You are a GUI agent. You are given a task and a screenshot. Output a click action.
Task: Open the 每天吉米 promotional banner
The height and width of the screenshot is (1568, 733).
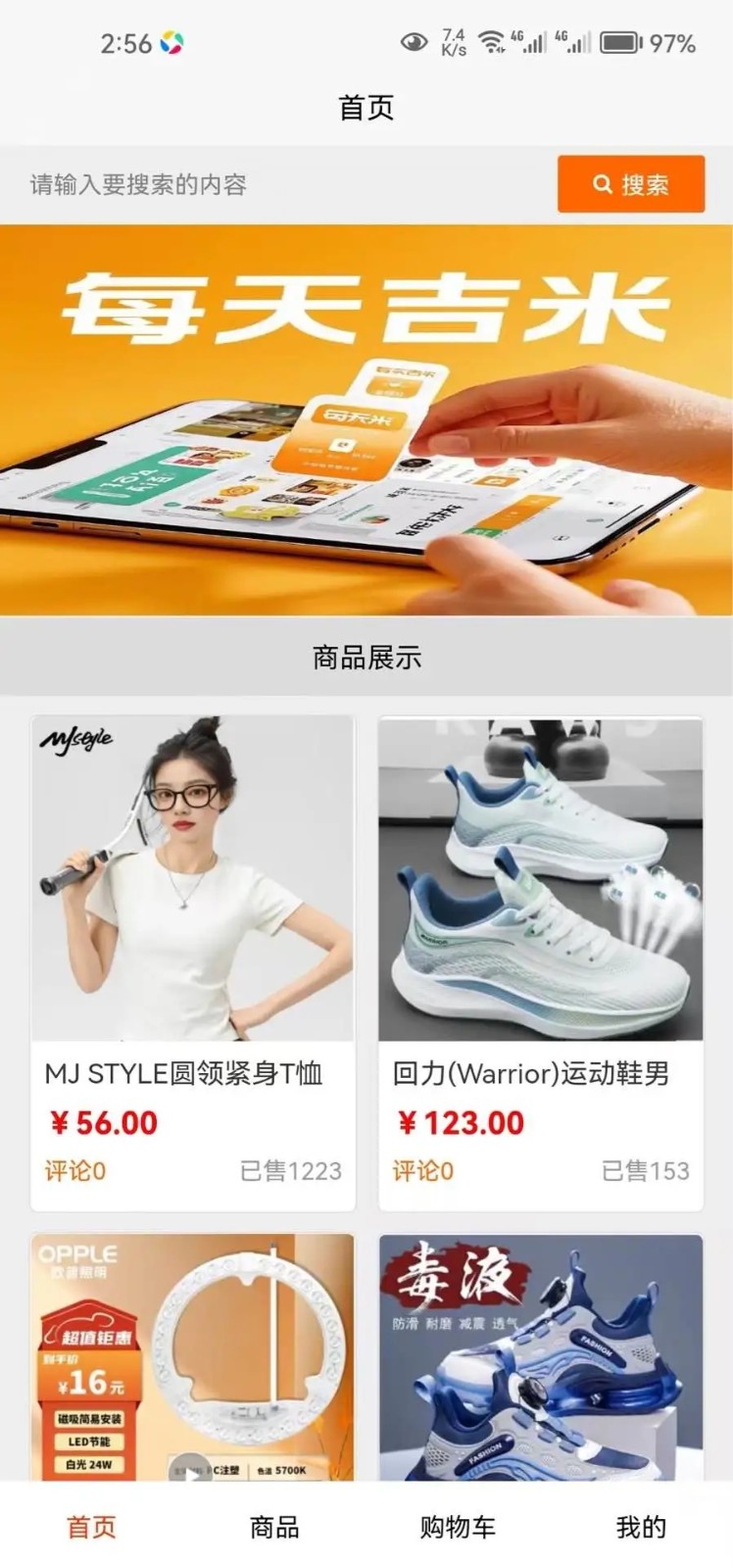[366, 419]
